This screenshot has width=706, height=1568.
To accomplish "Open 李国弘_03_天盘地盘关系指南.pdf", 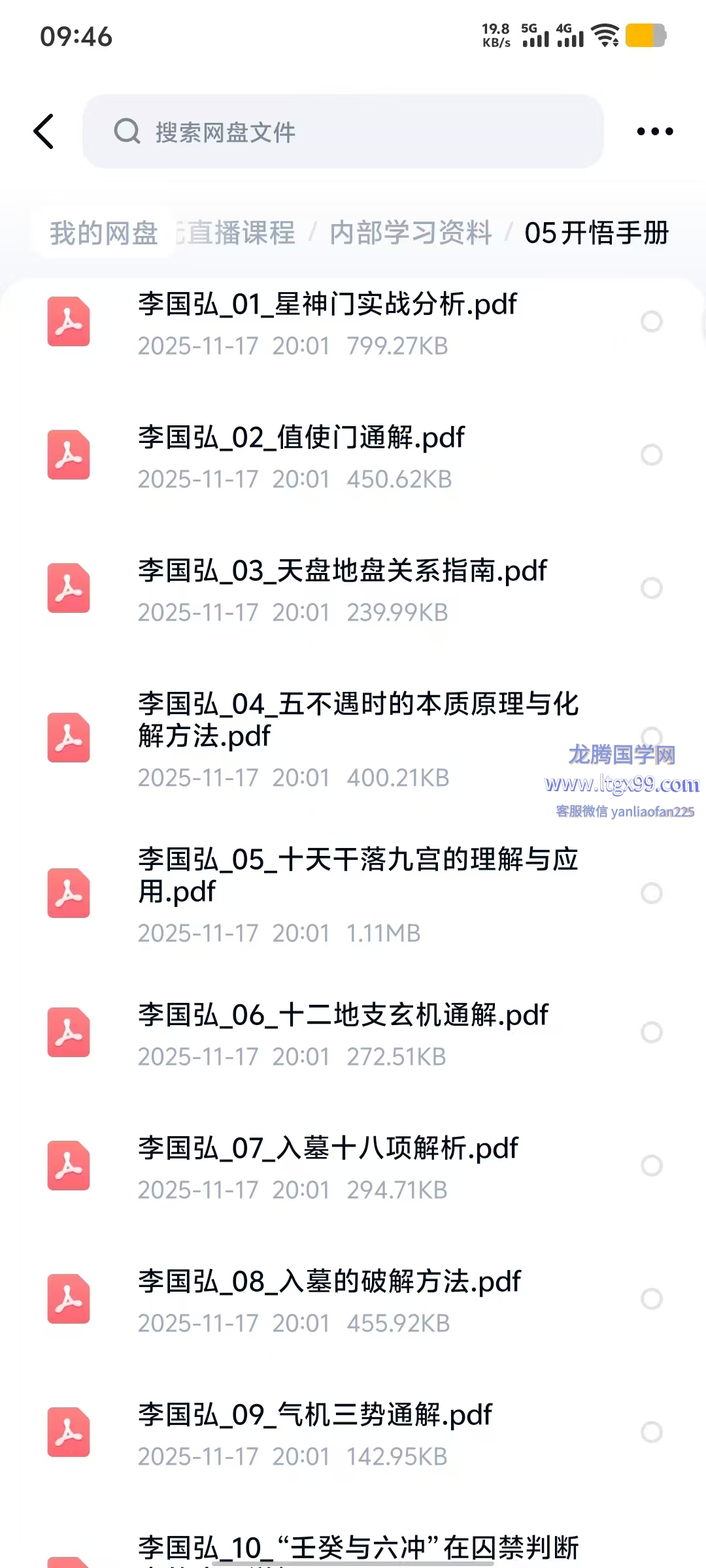I will (x=341, y=589).
